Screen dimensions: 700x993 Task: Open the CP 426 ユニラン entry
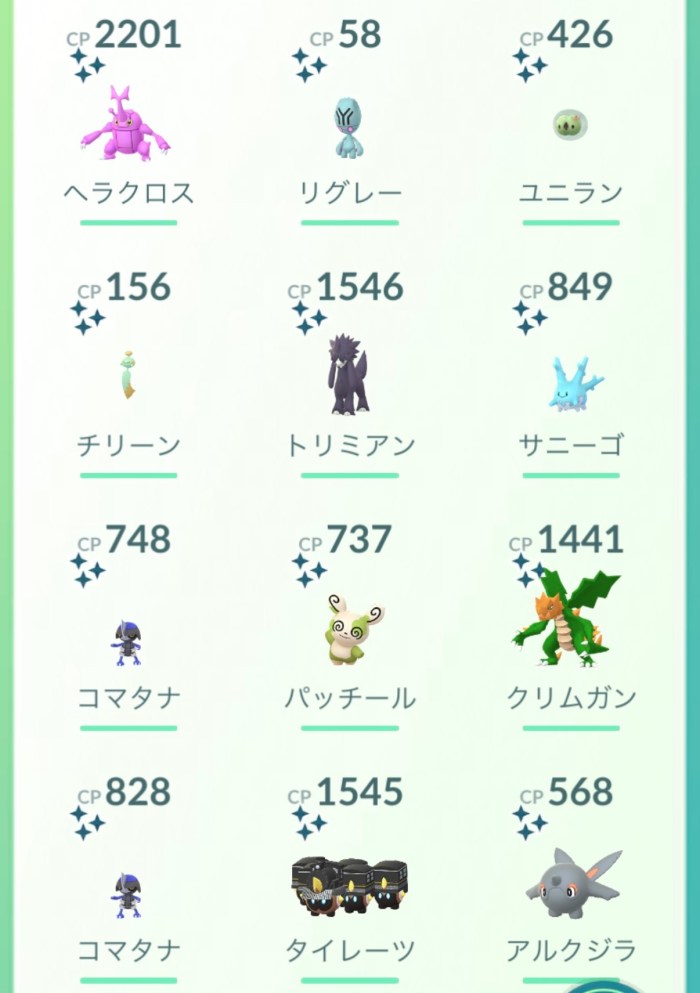570,127
